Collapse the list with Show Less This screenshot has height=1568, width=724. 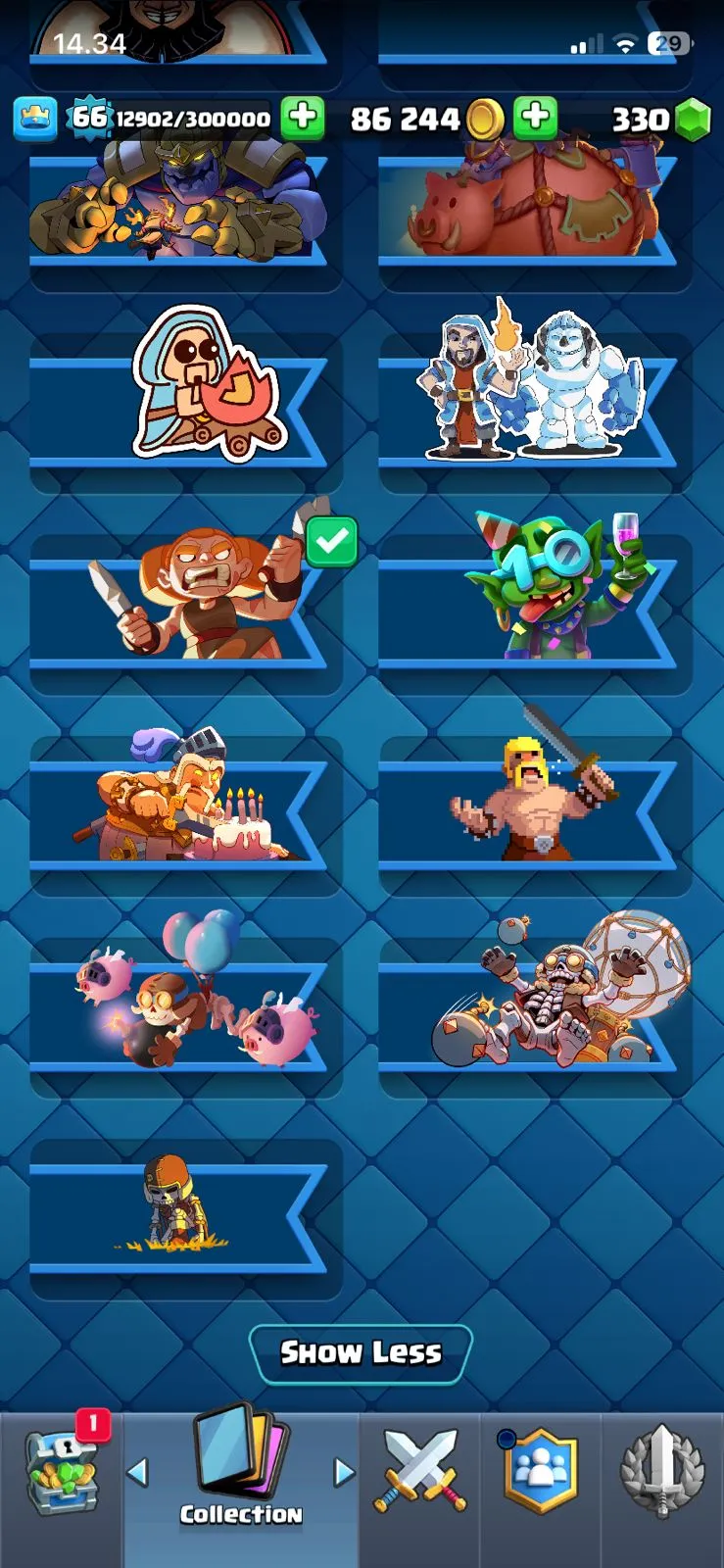[x=361, y=1353]
